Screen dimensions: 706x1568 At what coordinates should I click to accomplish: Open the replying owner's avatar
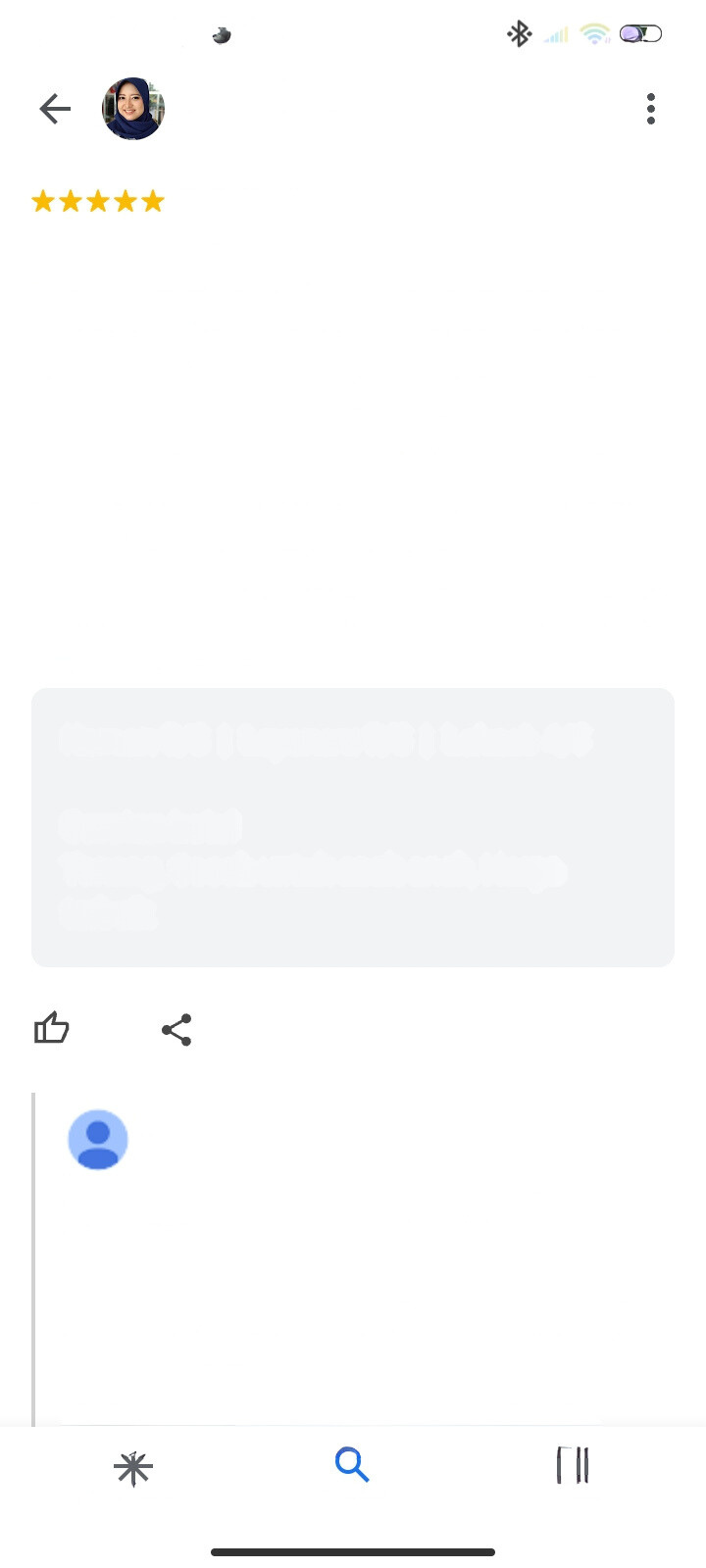(98, 1140)
